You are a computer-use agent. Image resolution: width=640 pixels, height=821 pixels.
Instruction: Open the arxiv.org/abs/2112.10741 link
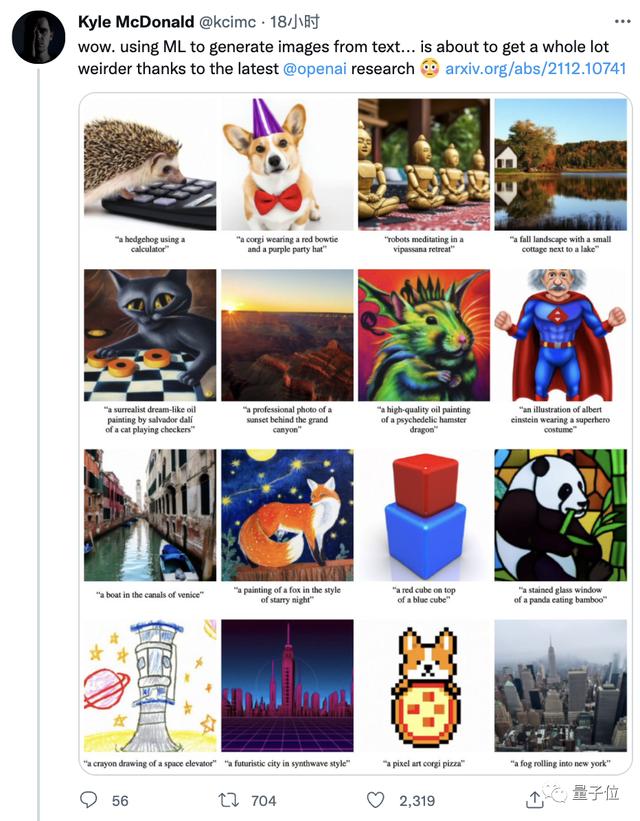pyautogui.click(x=535, y=68)
